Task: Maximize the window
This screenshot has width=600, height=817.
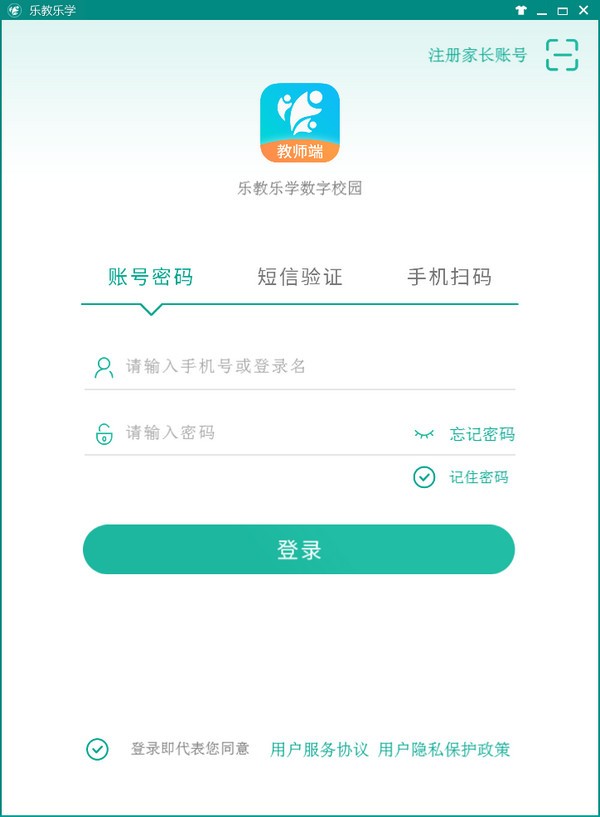Action: coord(562,10)
